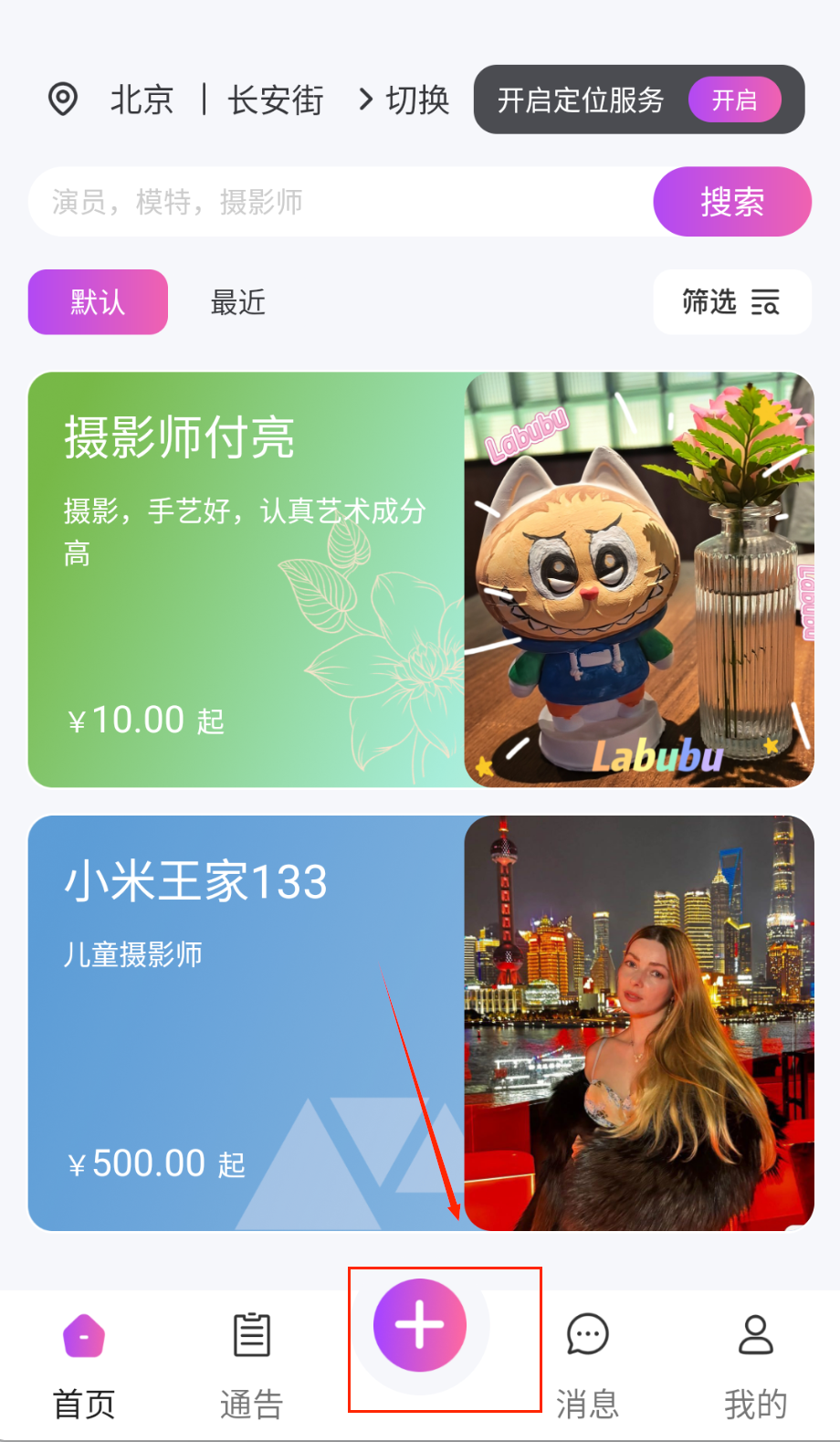Switch to the 通告 tab
Screen dimensions: 840x1442
pos(251,1365)
